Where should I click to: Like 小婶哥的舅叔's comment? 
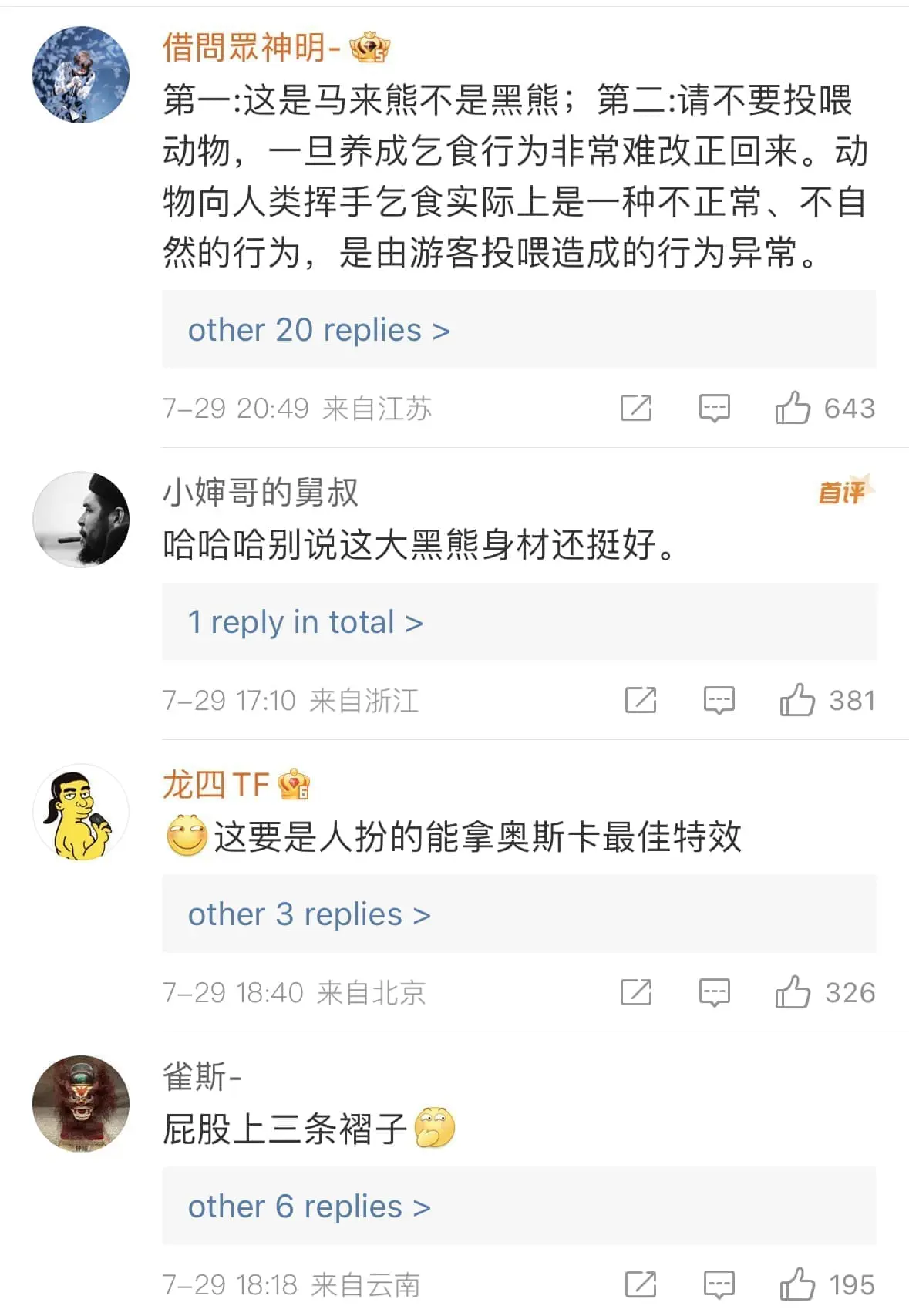(x=797, y=700)
